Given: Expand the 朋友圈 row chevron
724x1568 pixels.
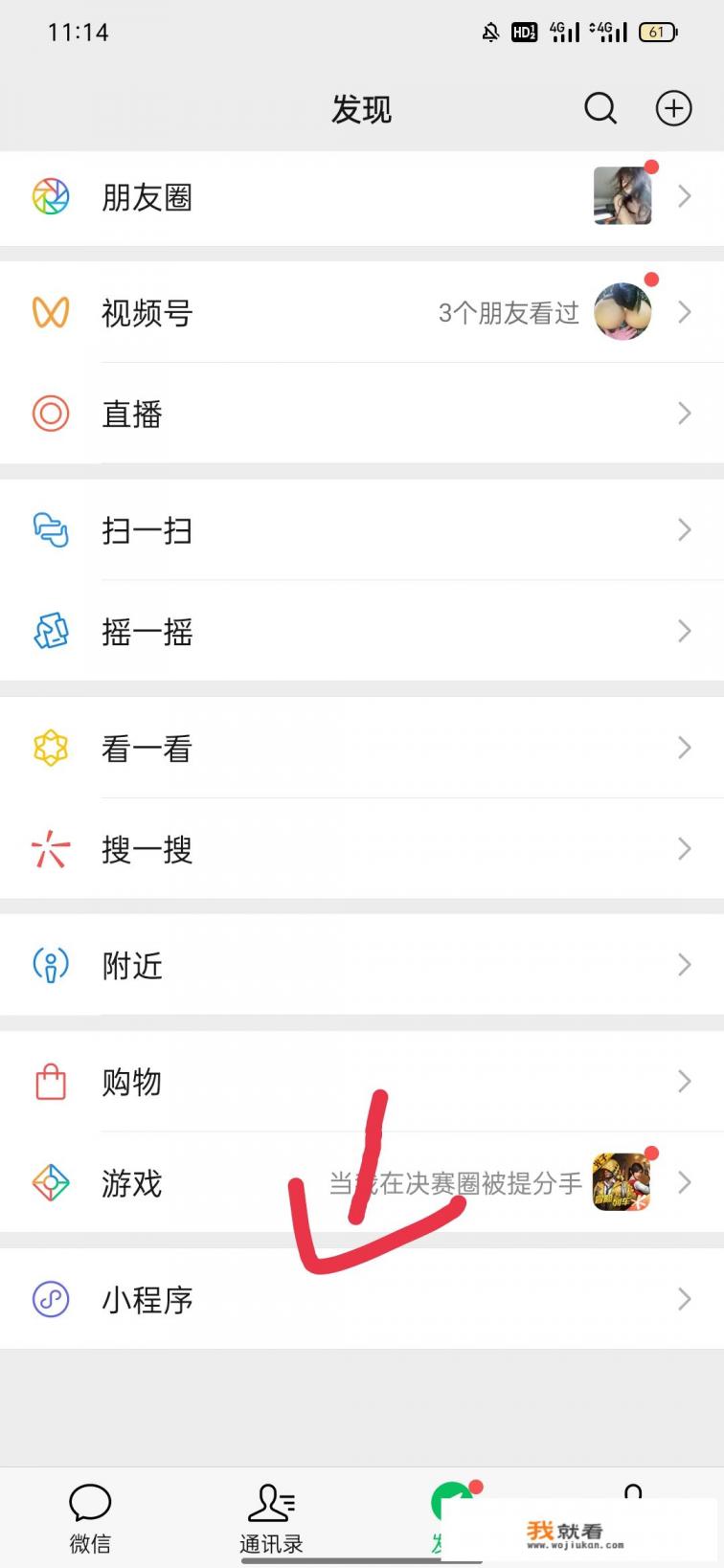Looking at the screenshot, I should 684,197.
